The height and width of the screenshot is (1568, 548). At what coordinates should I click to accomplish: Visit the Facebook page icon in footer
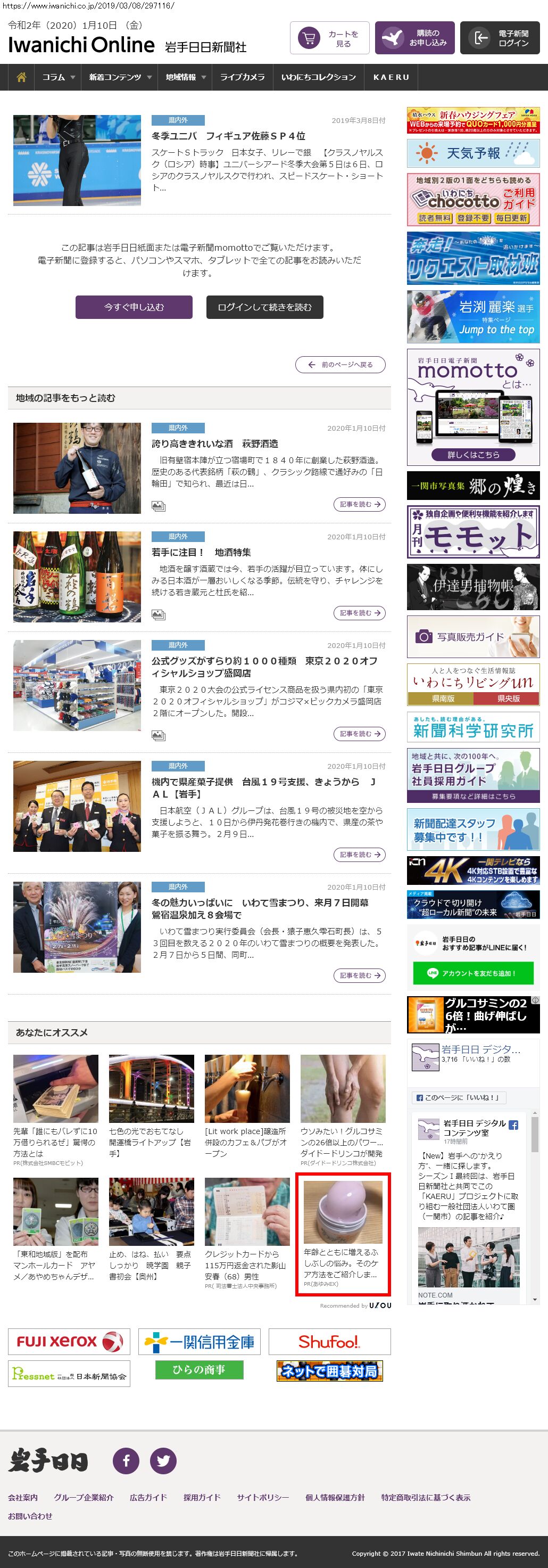tap(126, 1460)
